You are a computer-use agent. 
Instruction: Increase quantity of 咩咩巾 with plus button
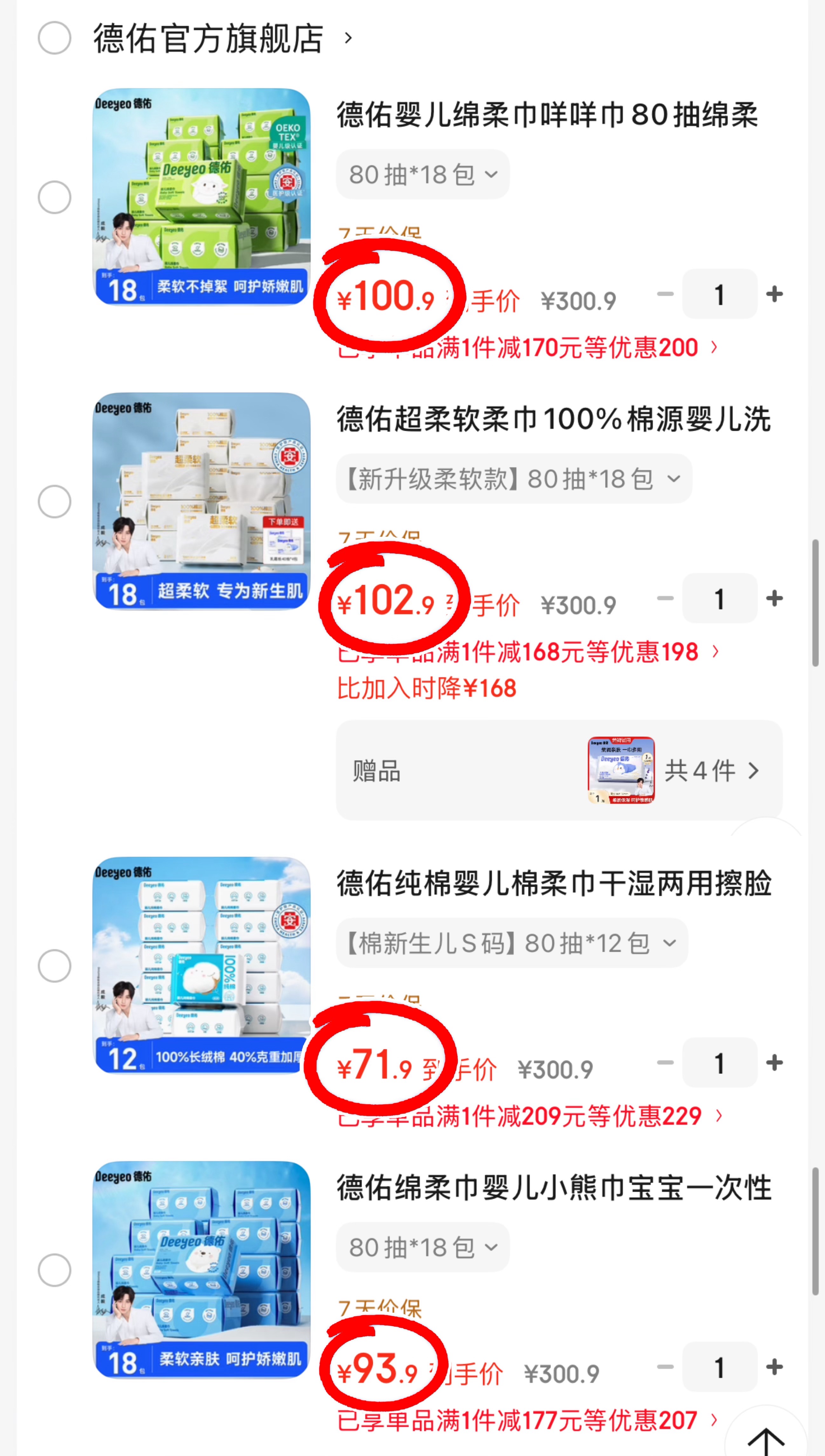click(775, 293)
